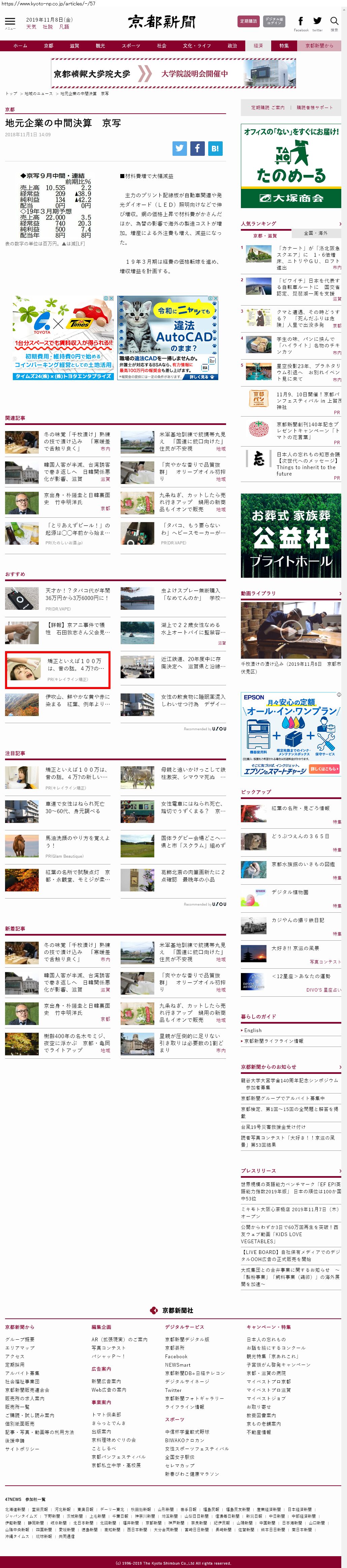The image size is (347, 1568).
Task: Switch to the 滋賀 navigation tab
Action: (x=74, y=46)
